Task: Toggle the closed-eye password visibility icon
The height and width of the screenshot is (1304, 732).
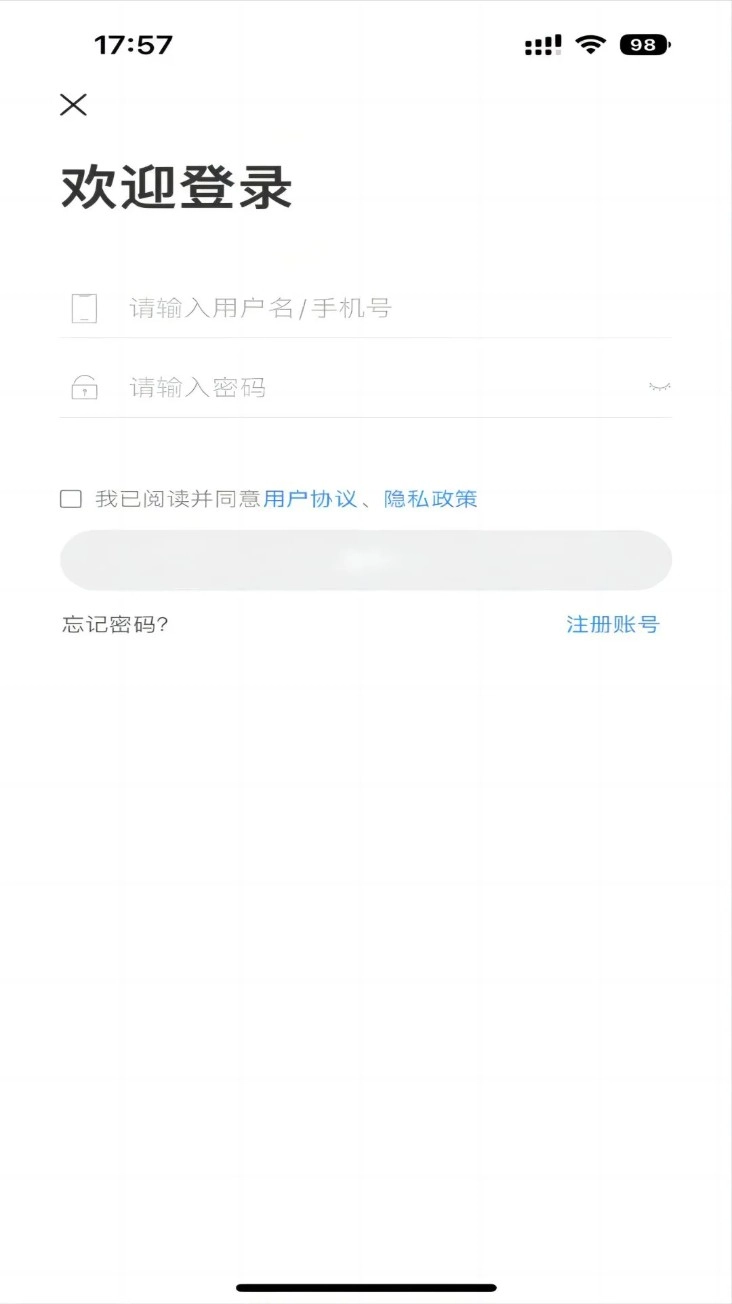Action: point(659,387)
